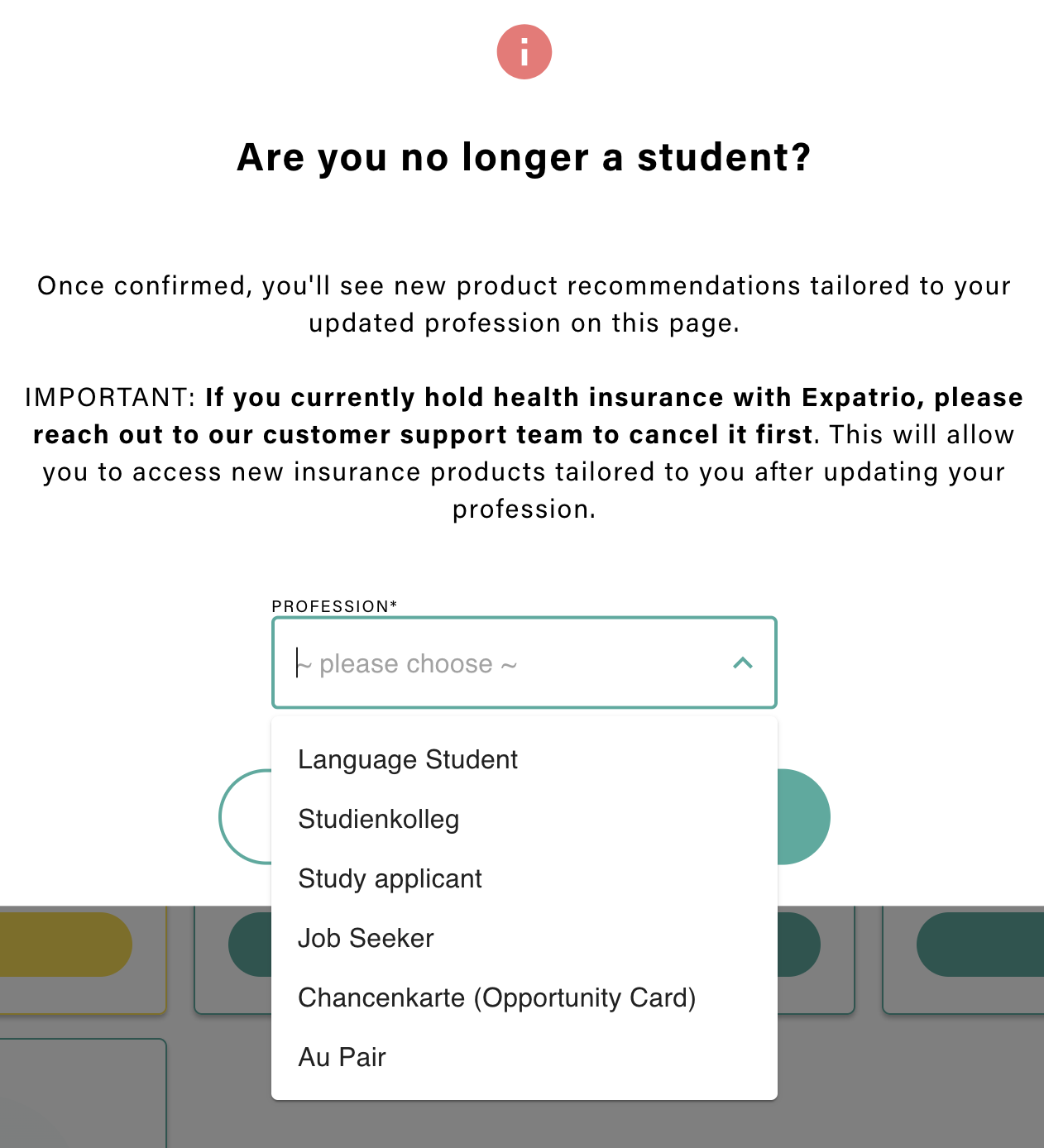Viewport: 1044px width, 1148px height.
Task: Select Au Pair profession
Action: click(342, 1057)
